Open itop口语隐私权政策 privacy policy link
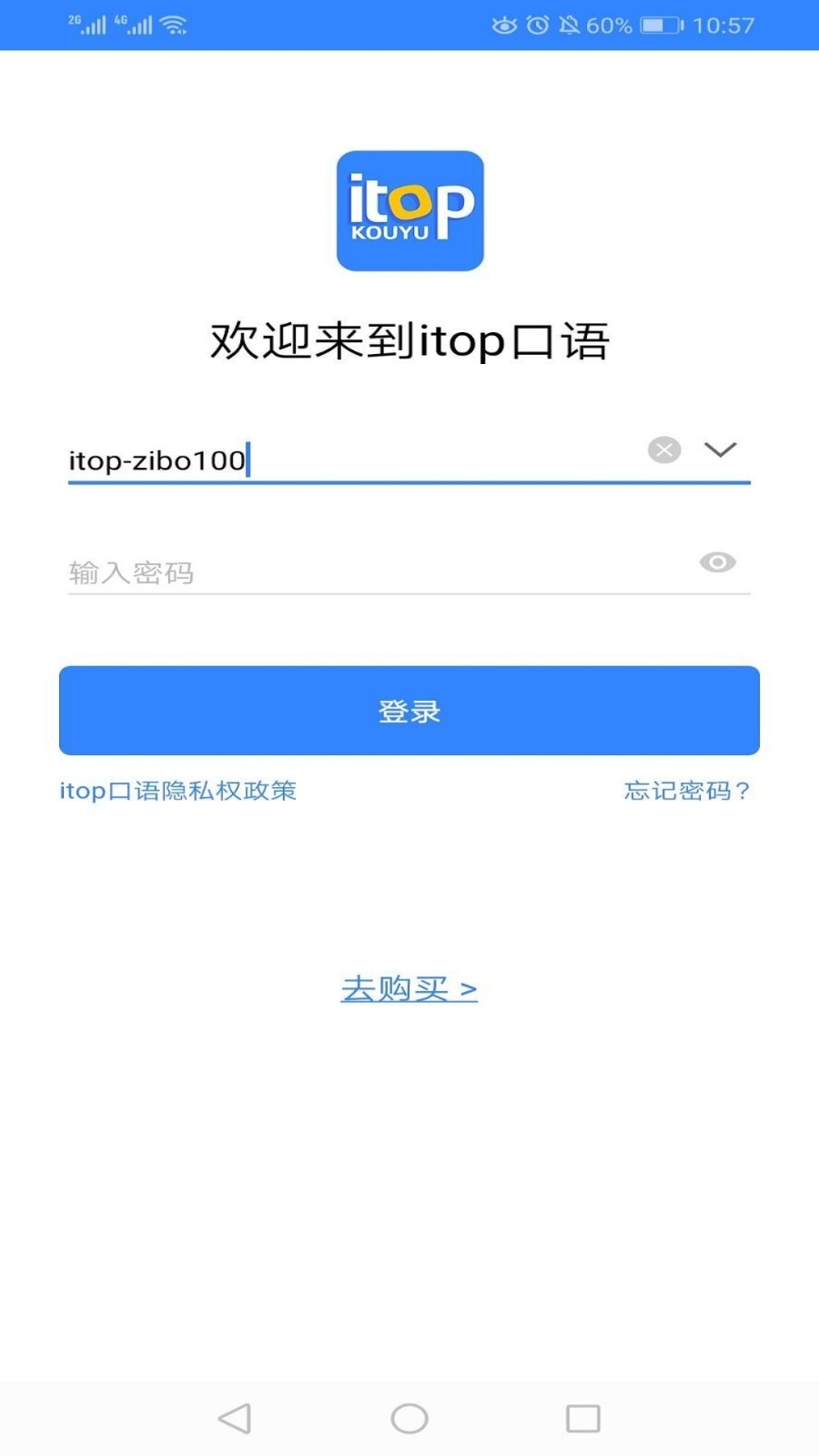Image resolution: width=819 pixels, height=1456 pixels. pyautogui.click(x=178, y=790)
